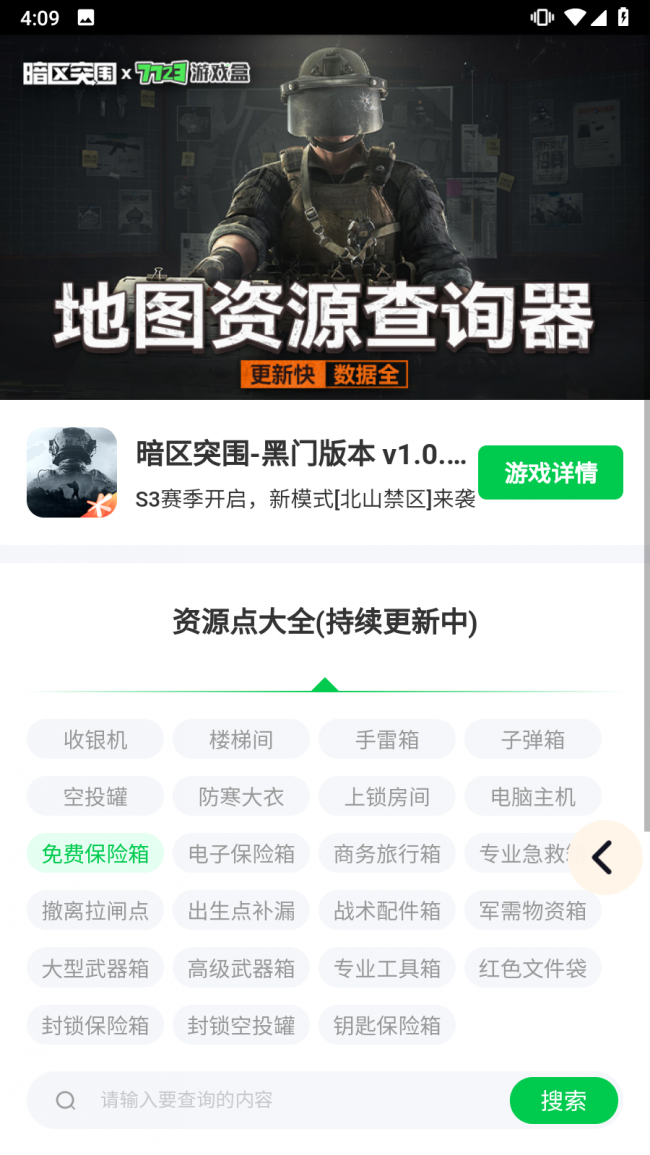Select the 收银机 chip
The height and width of the screenshot is (1155, 650).
95,739
